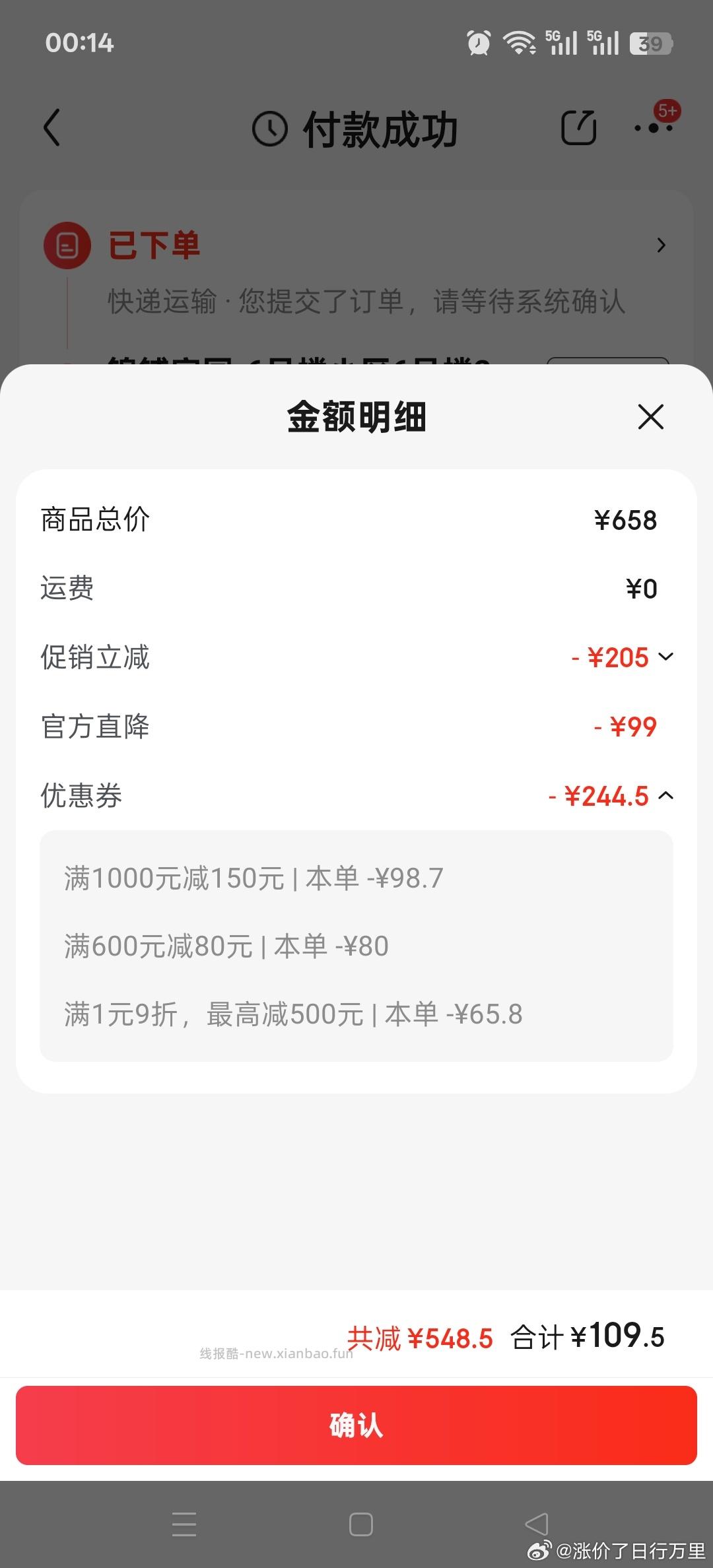Tap the battery indicator showing 39
The width and height of the screenshot is (713, 1568).
pos(650,44)
